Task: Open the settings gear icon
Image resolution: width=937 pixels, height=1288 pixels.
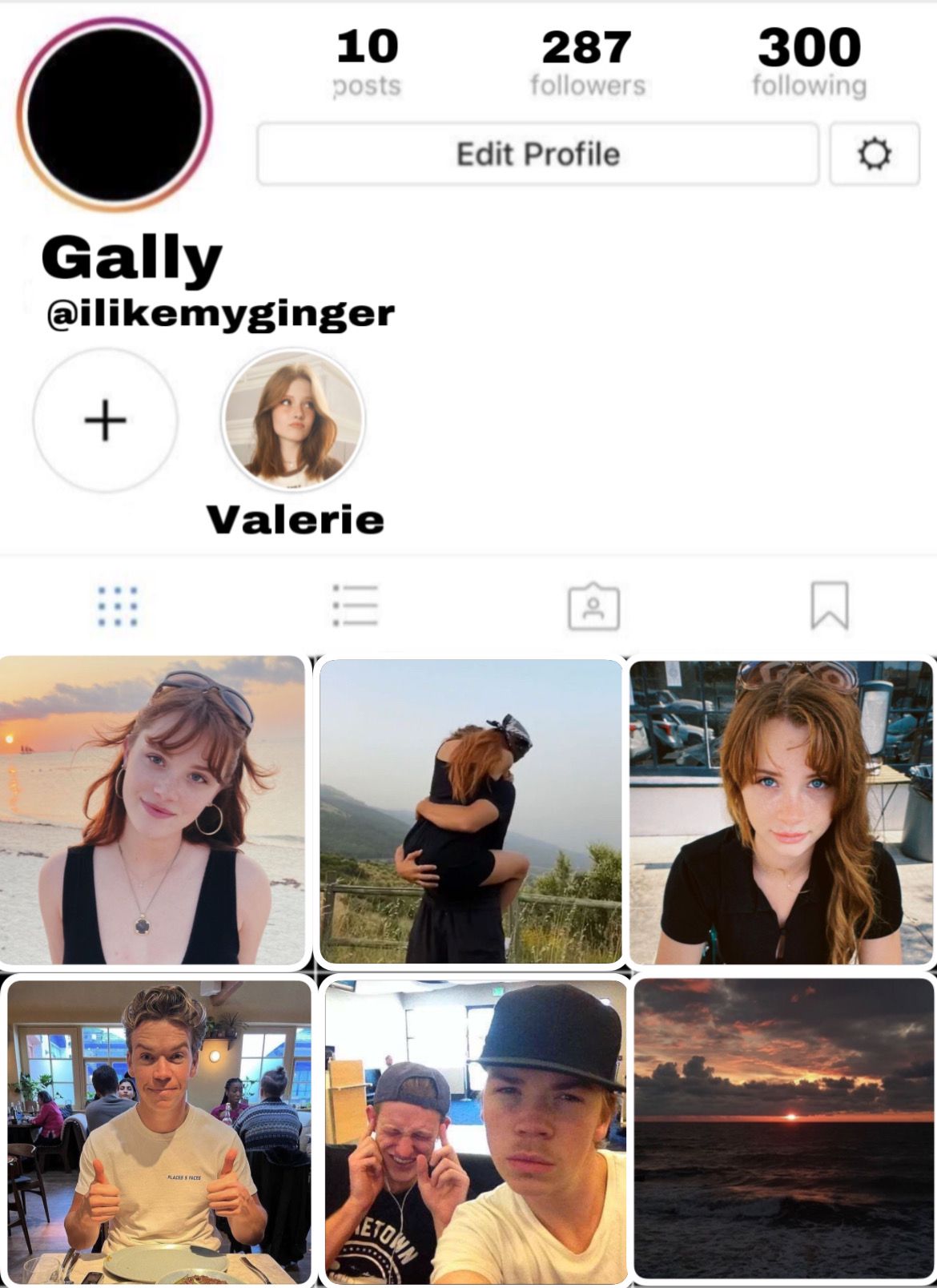Action: 874,154
